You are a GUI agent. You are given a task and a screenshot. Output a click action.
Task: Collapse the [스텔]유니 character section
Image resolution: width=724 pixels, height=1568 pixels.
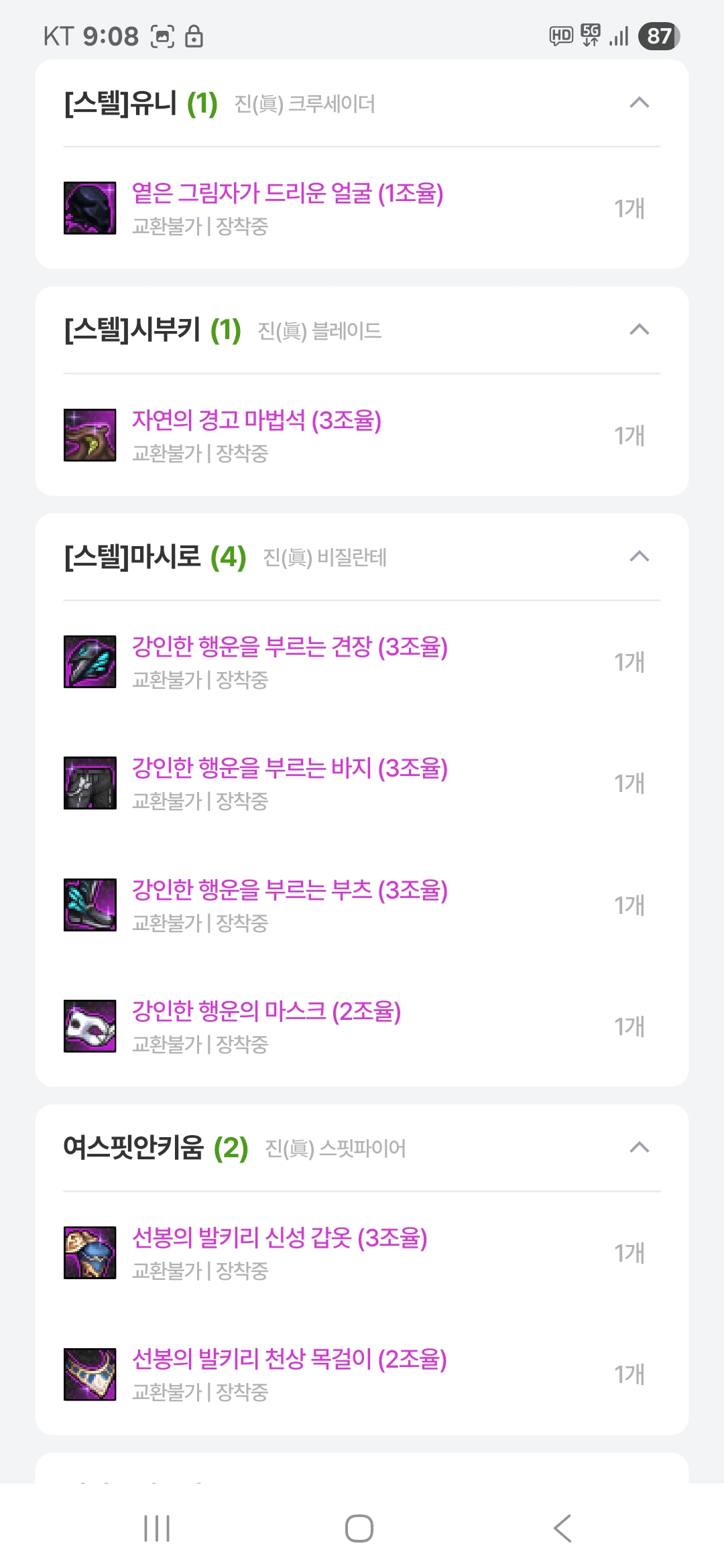(x=640, y=103)
